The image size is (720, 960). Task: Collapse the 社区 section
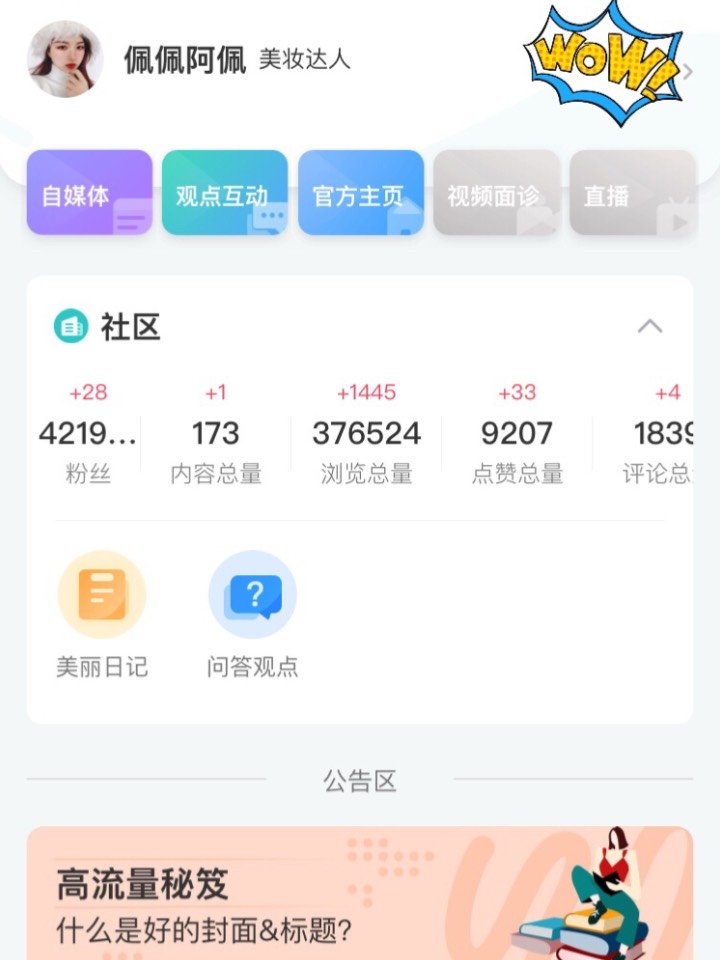coord(650,326)
